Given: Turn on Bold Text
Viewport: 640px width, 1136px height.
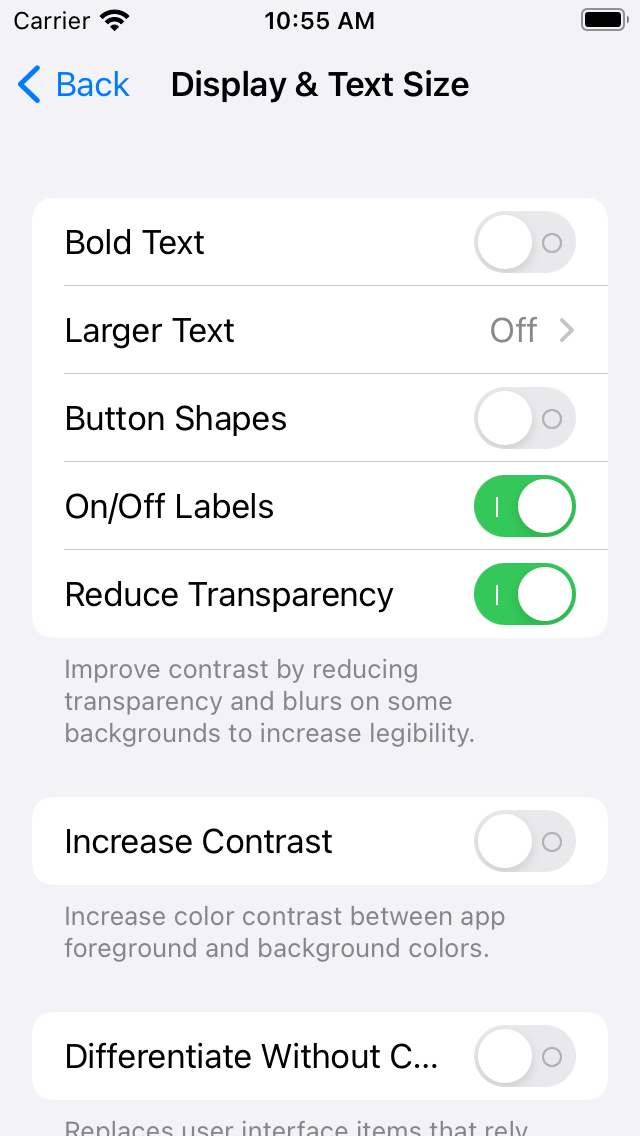Looking at the screenshot, I should (x=524, y=242).
